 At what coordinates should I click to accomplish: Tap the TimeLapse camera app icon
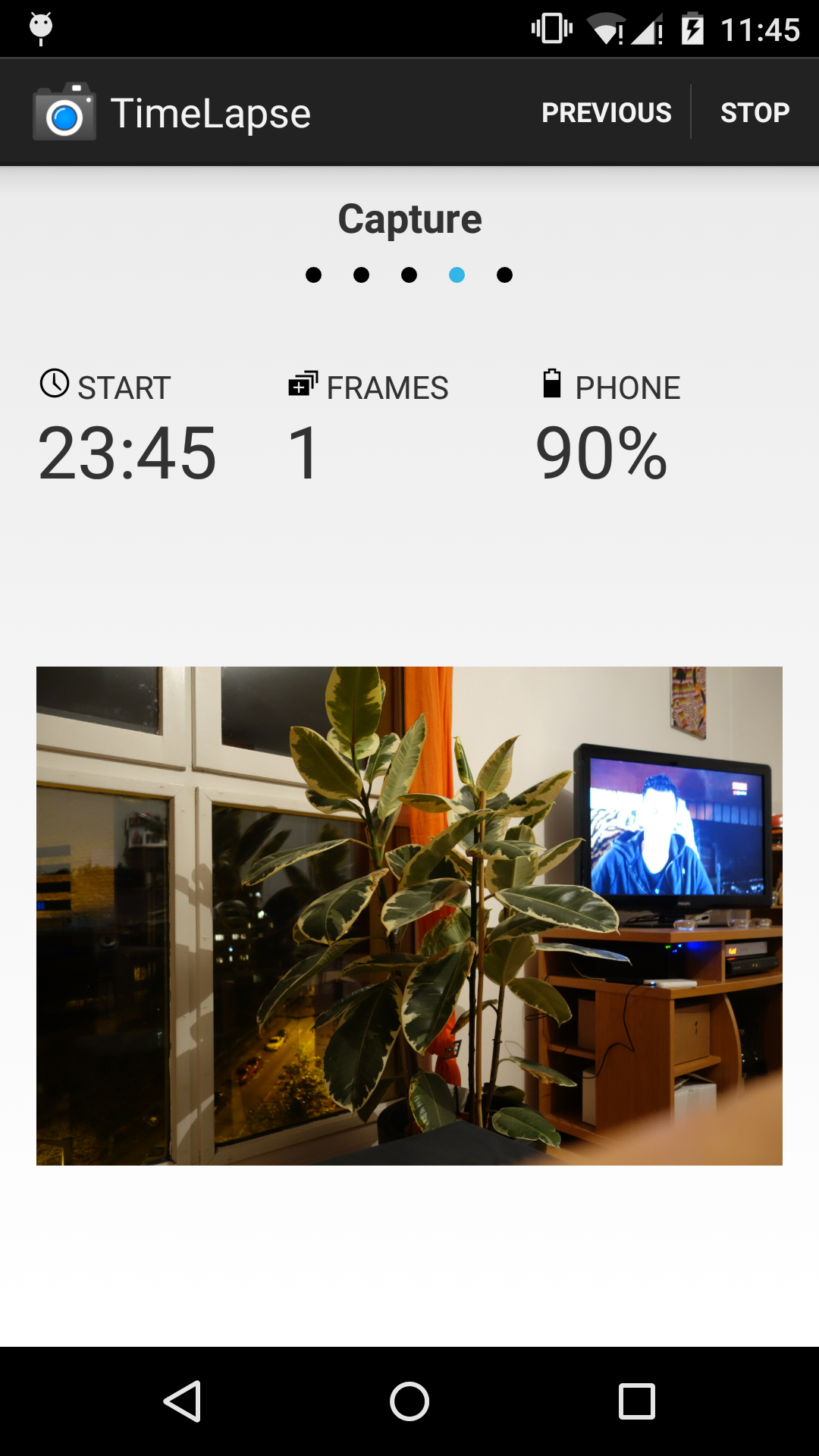coord(64,111)
